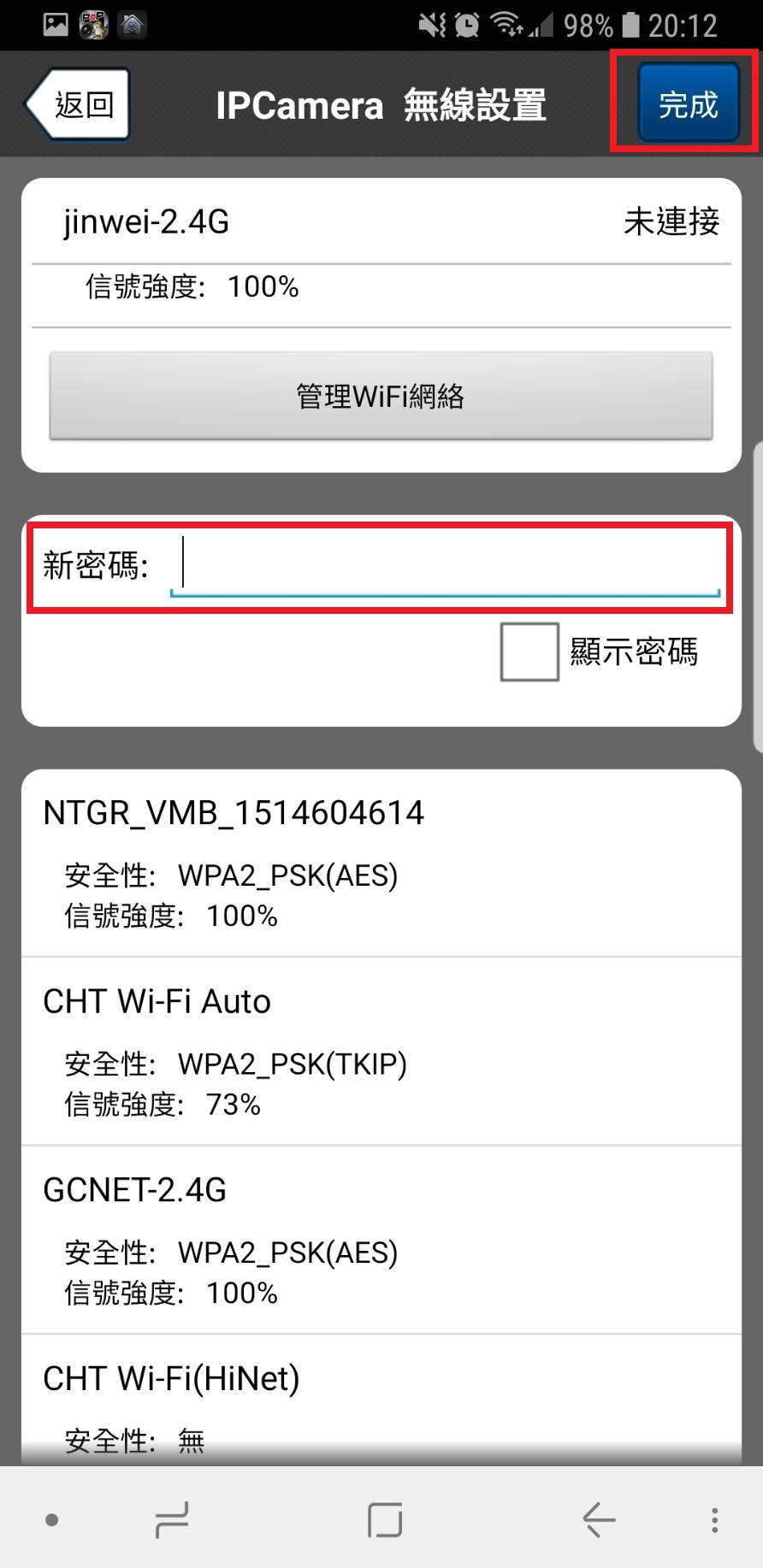The height and width of the screenshot is (1568, 763).
Task: Confirm settings with the 完成 button
Action: (x=688, y=104)
